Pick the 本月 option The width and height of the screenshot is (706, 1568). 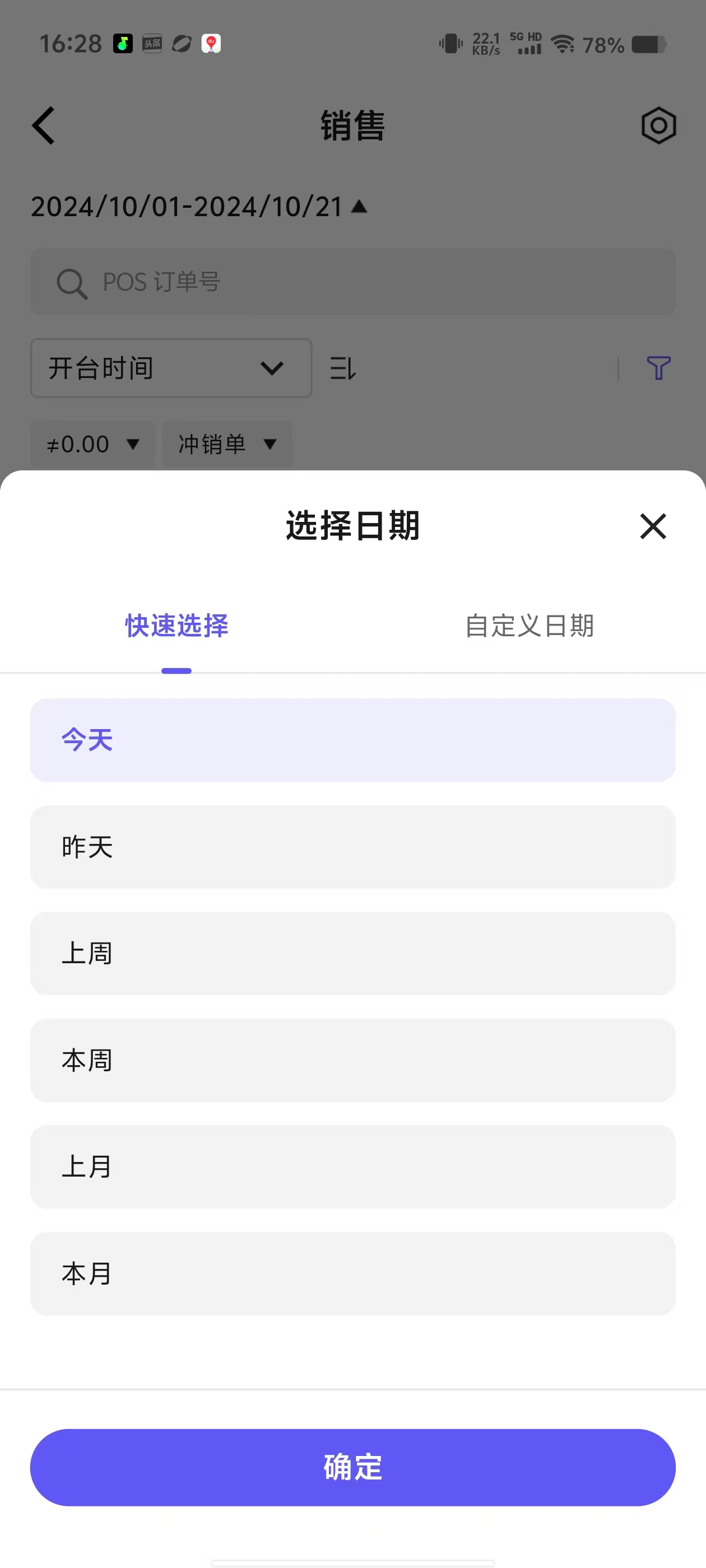click(352, 1274)
